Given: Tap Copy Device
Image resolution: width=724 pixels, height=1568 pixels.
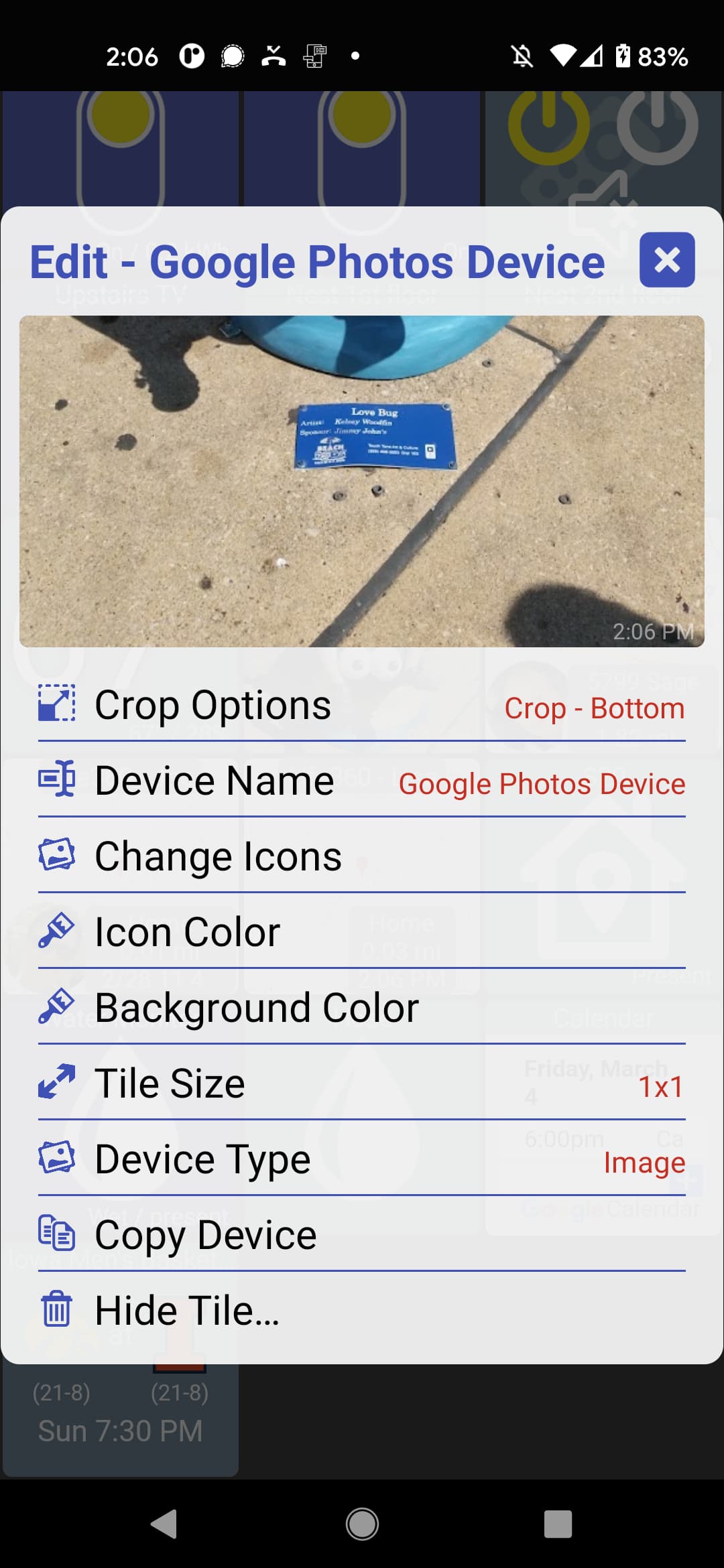Looking at the screenshot, I should pyautogui.click(x=362, y=1235).
